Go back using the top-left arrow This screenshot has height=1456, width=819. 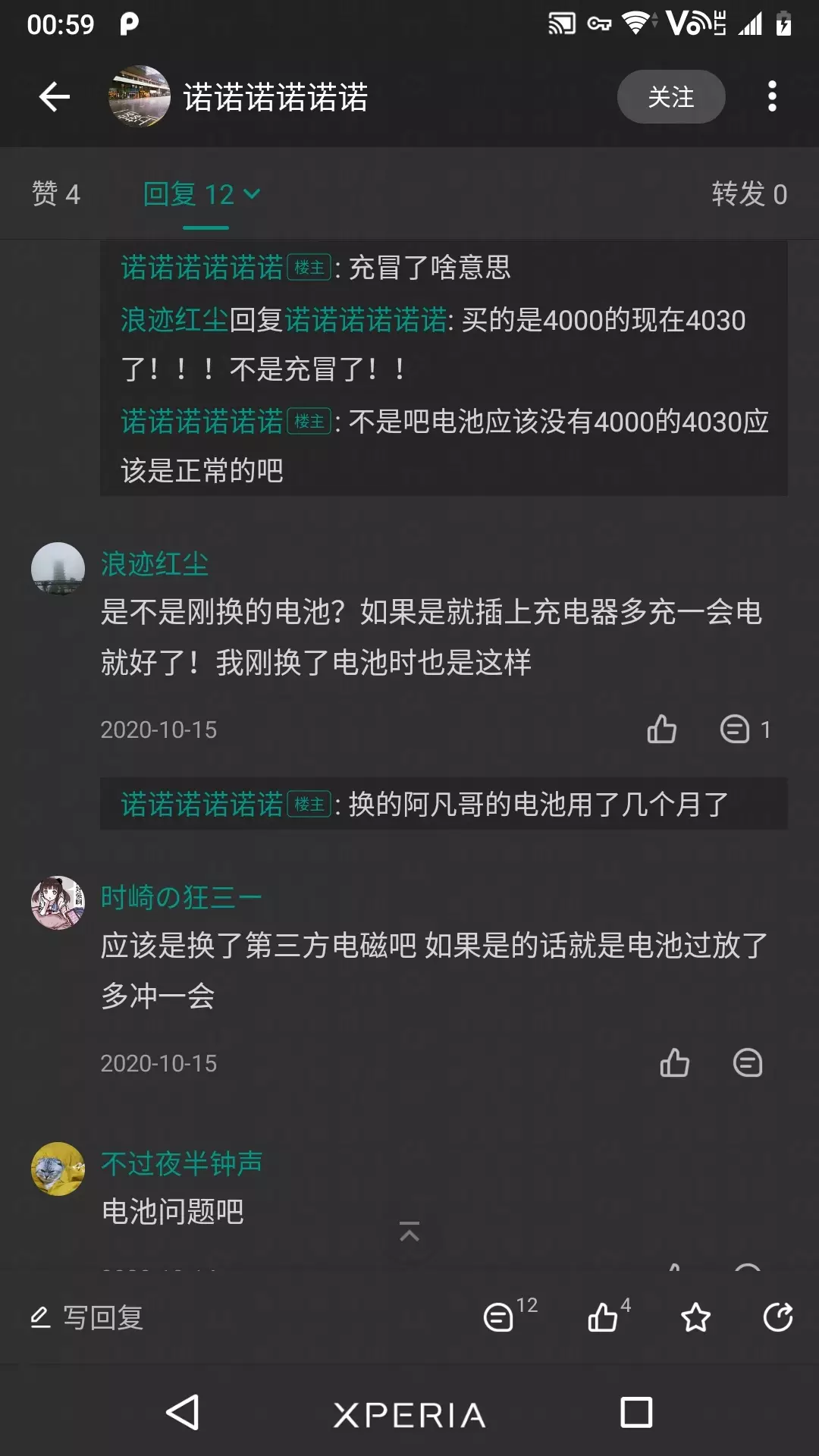coord(55,97)
